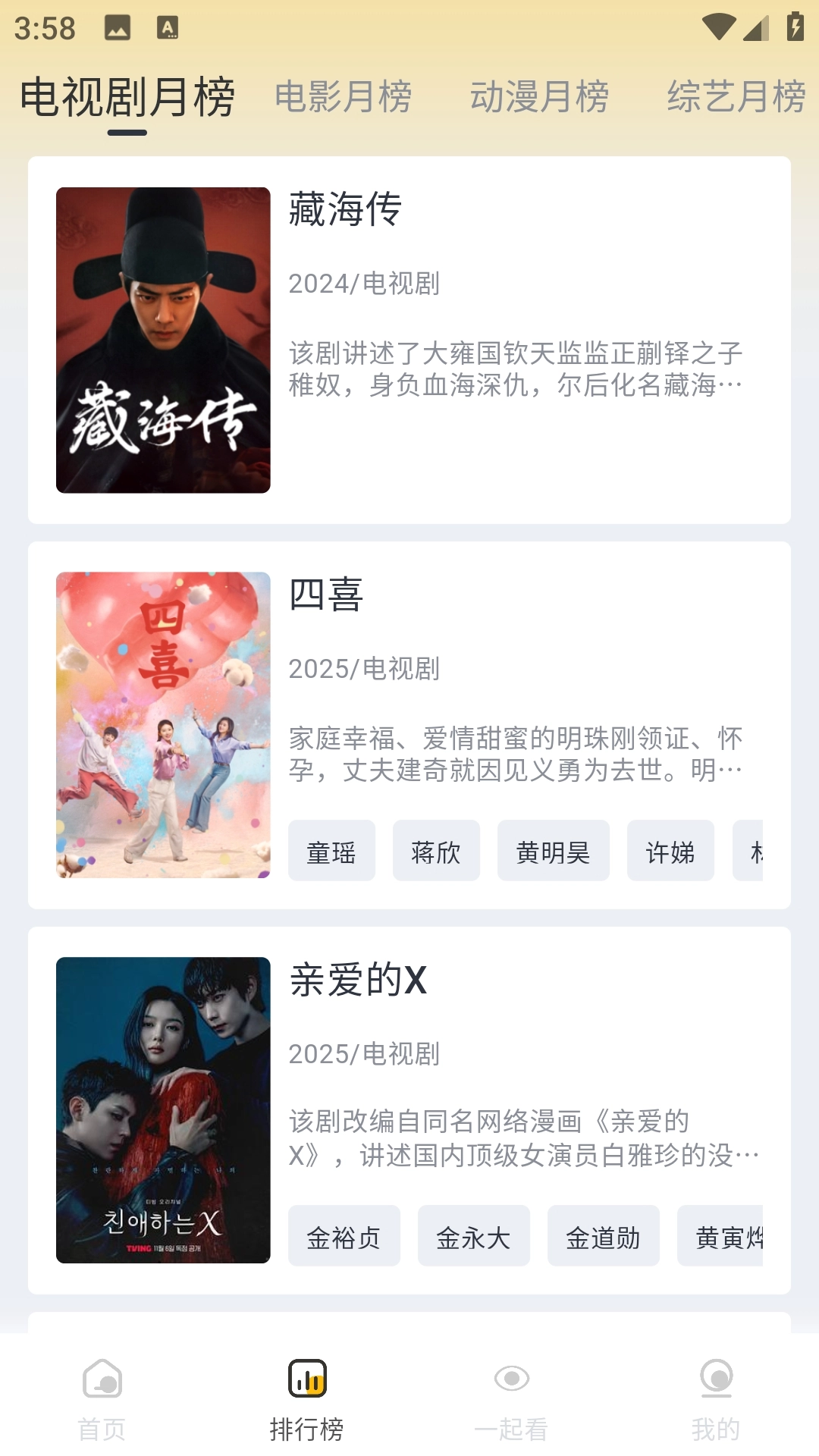Tap the 藏海传 poster thumbnail

[164, 339]
